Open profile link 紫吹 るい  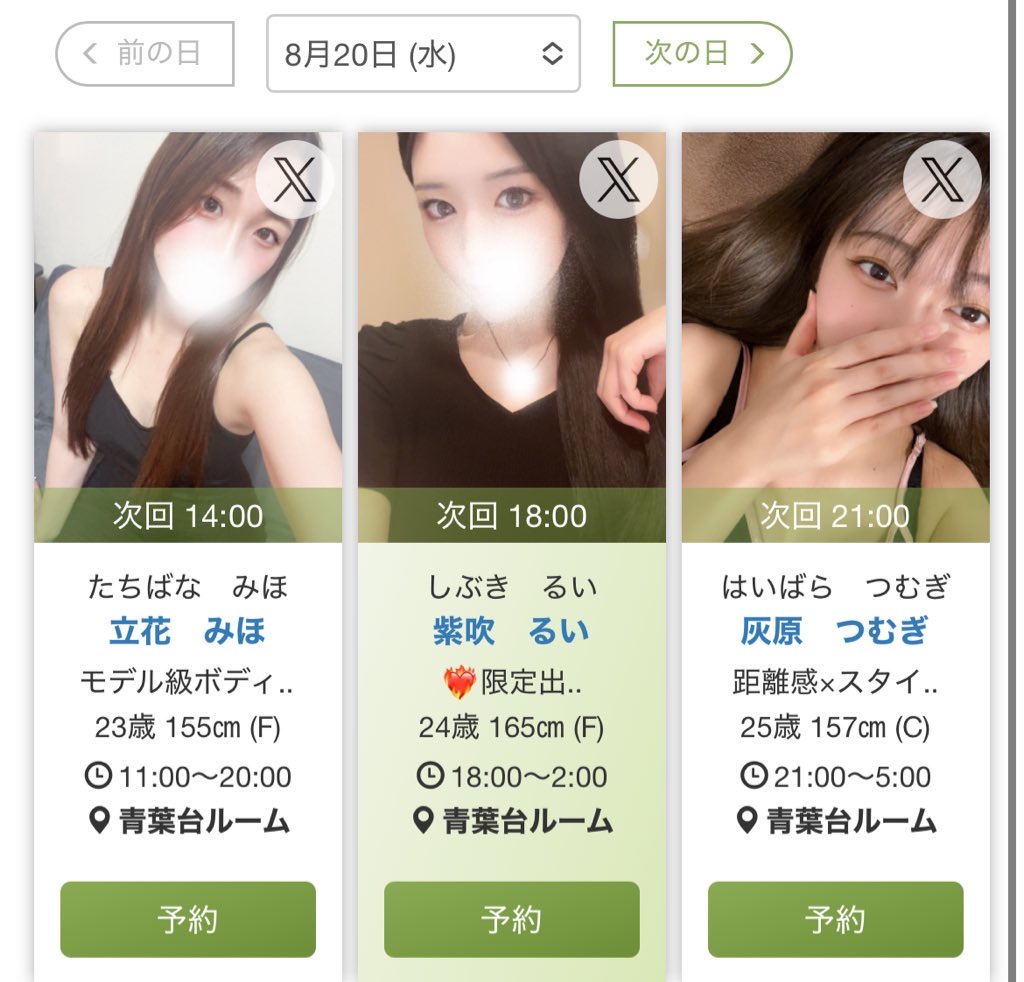pos(512,631)
